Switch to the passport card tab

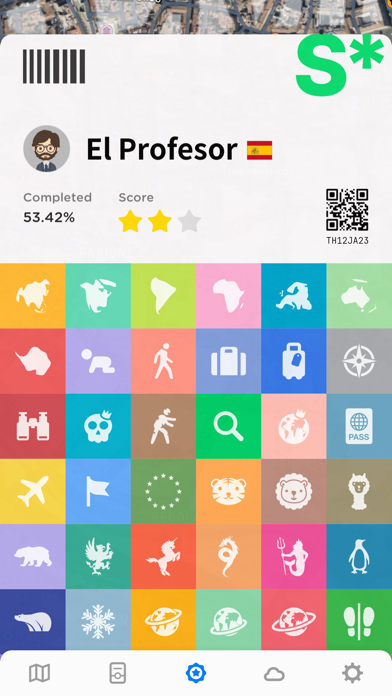[118, 673]
